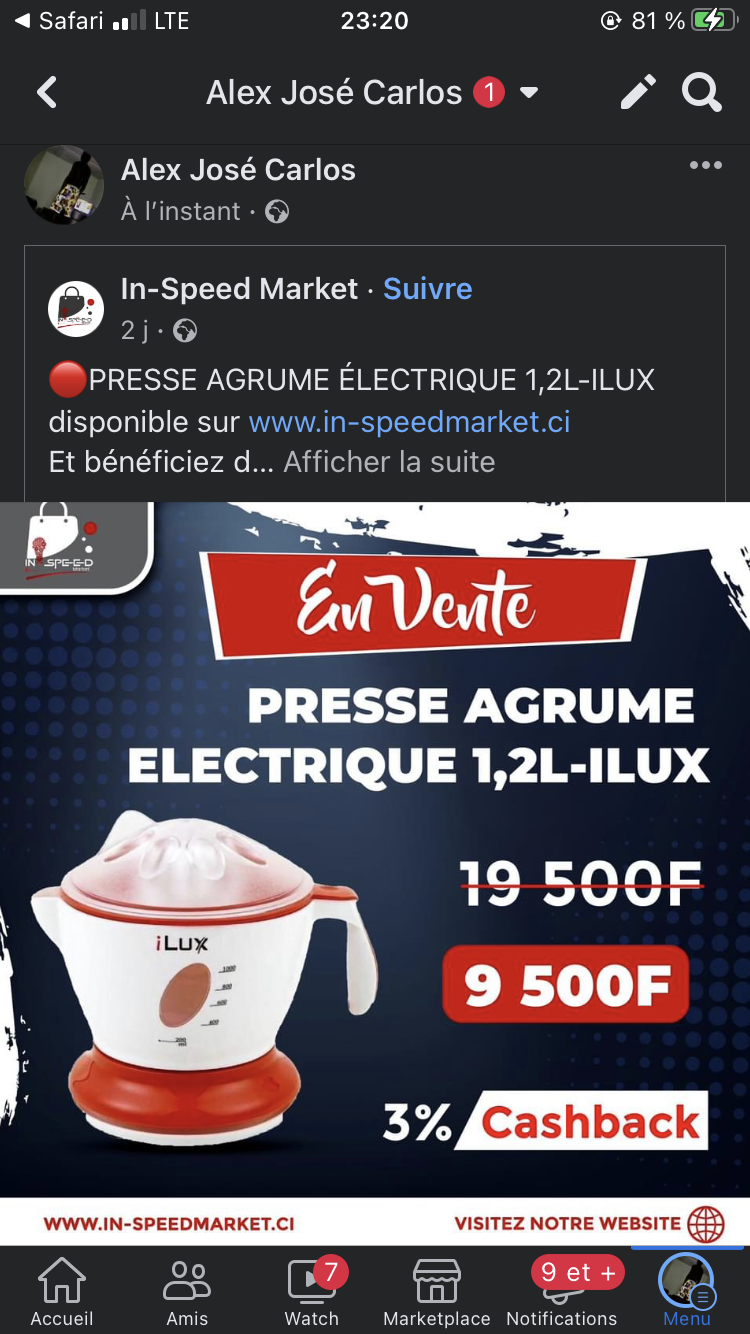Open Alex José Carlos from the post header
Viewport: 750px width, 1334px height.
click(x=238, y=170)
